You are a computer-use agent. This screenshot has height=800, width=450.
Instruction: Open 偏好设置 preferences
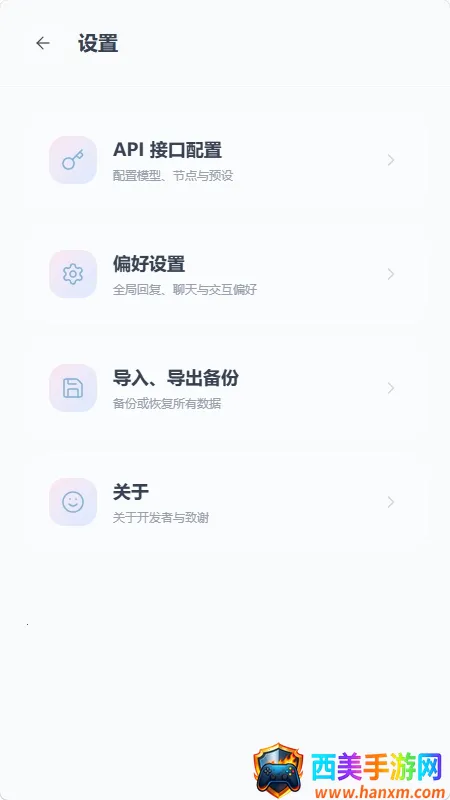click(x=225, y=274)
